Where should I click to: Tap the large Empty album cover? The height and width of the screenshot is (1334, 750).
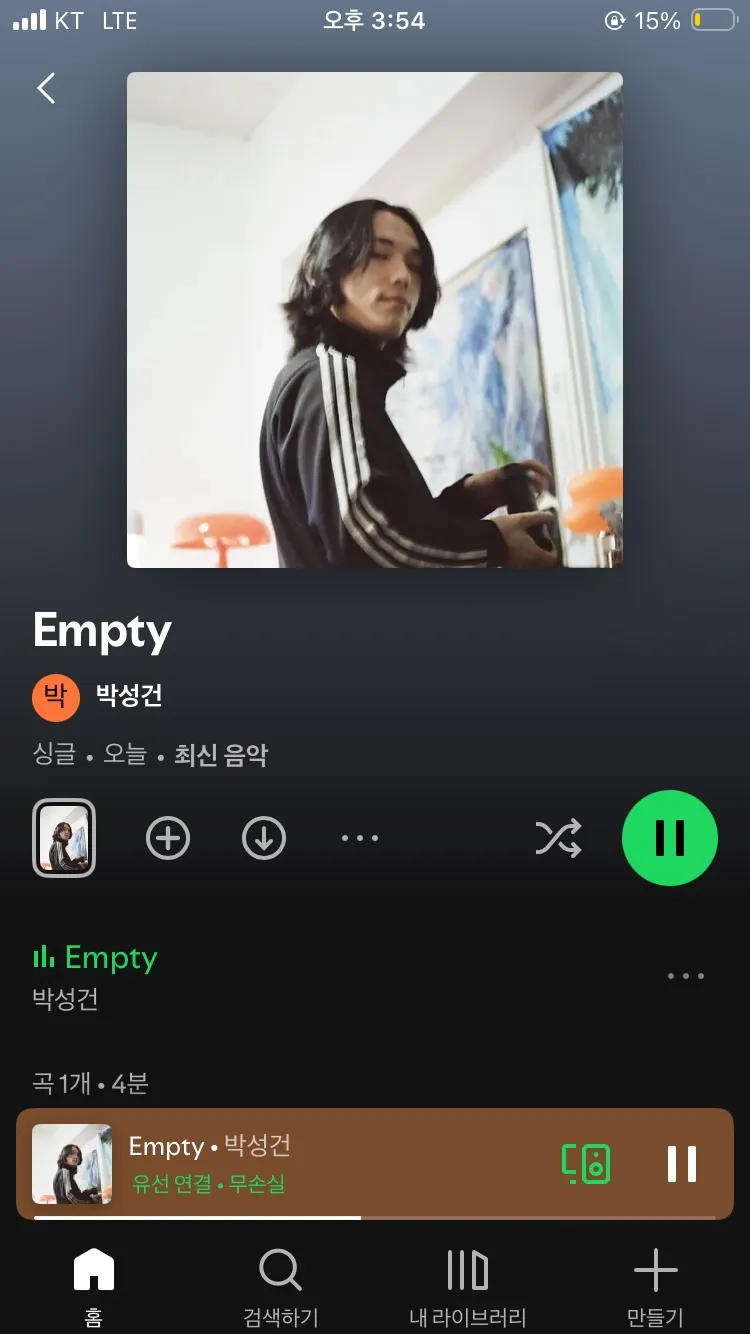tap(374, 320)
